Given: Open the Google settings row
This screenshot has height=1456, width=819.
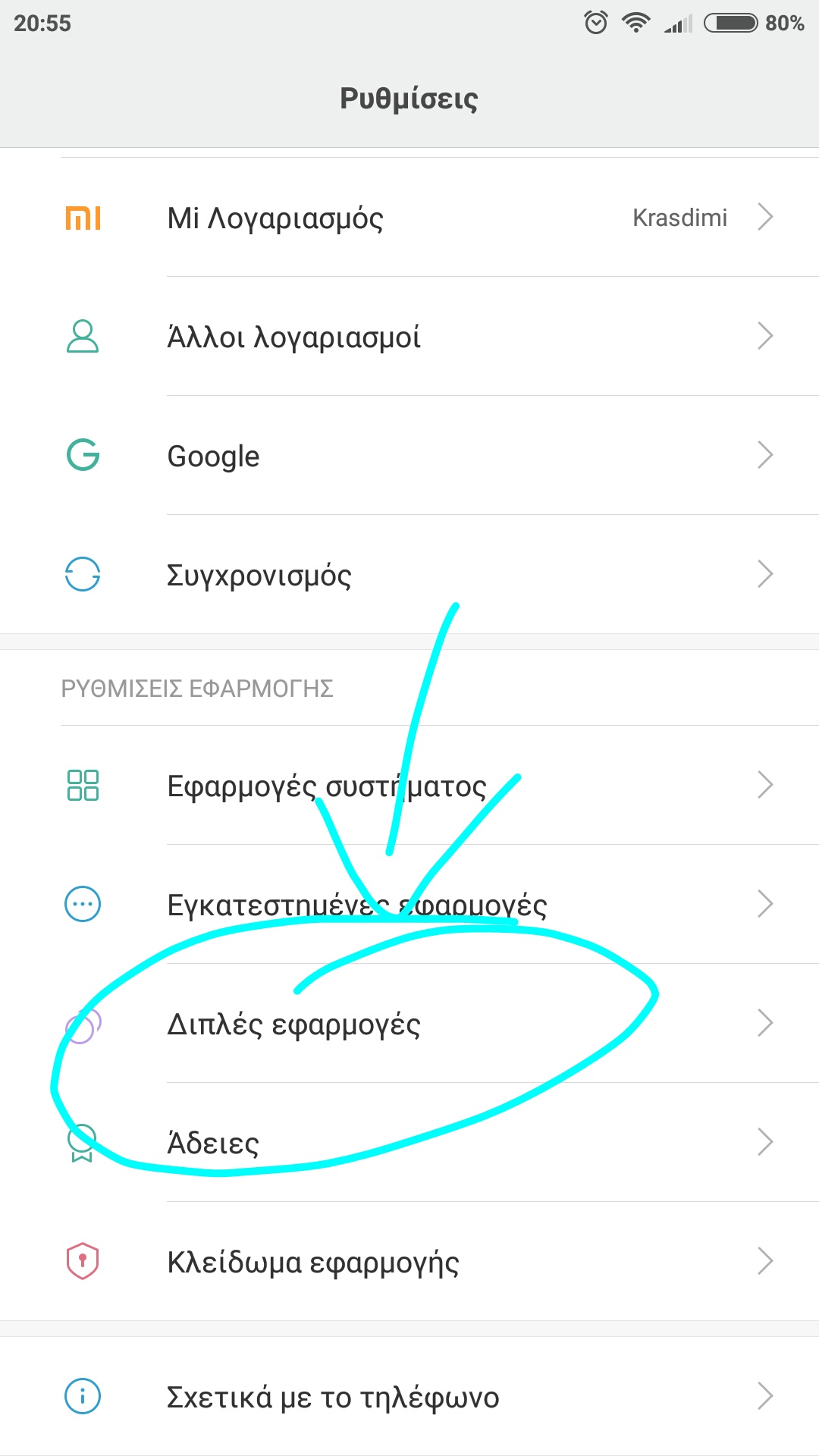Looking at the screenshot, I should click(409, 456).
